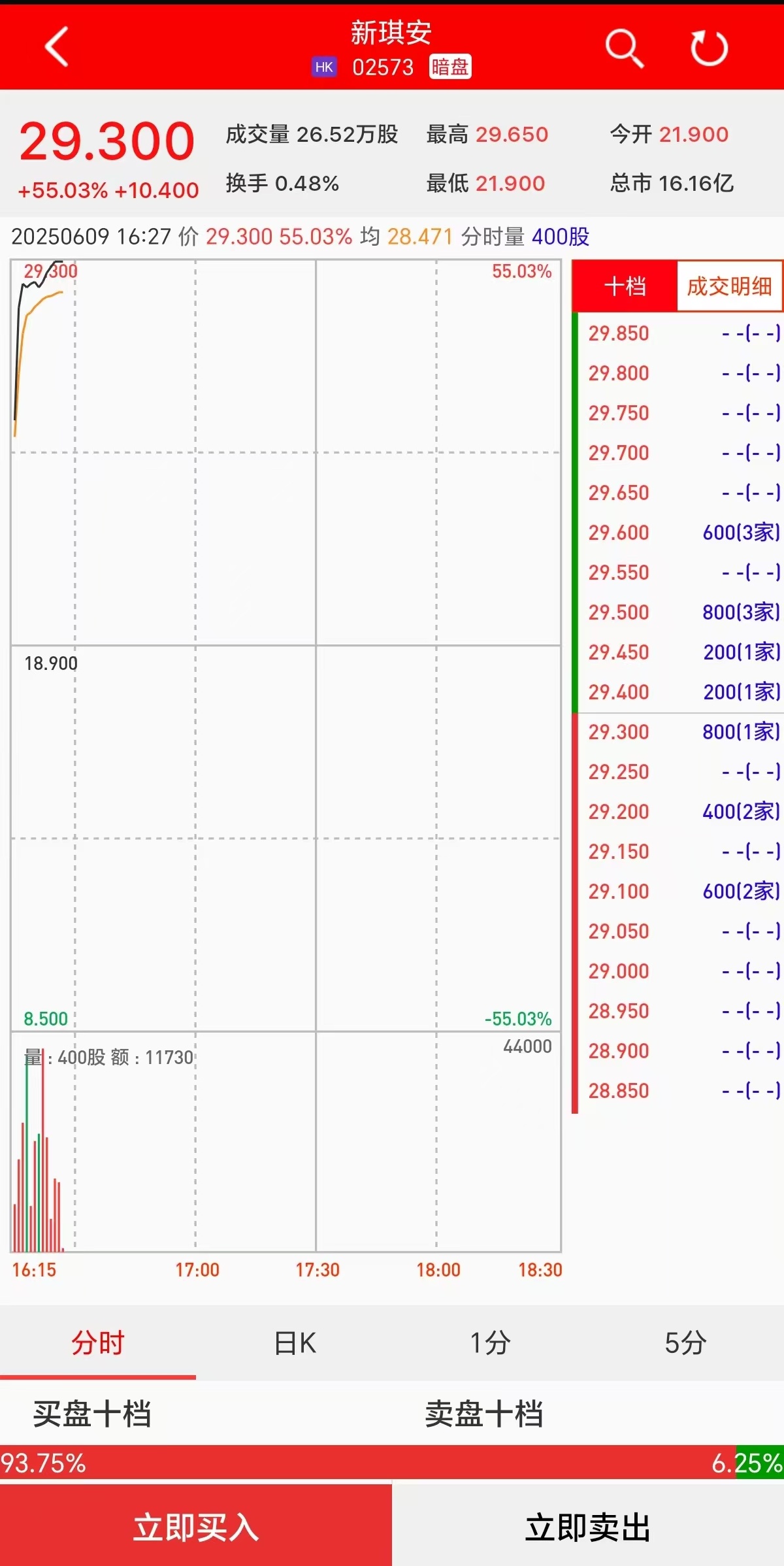Select the 29.600 ask price row

[x=679, y=533]
